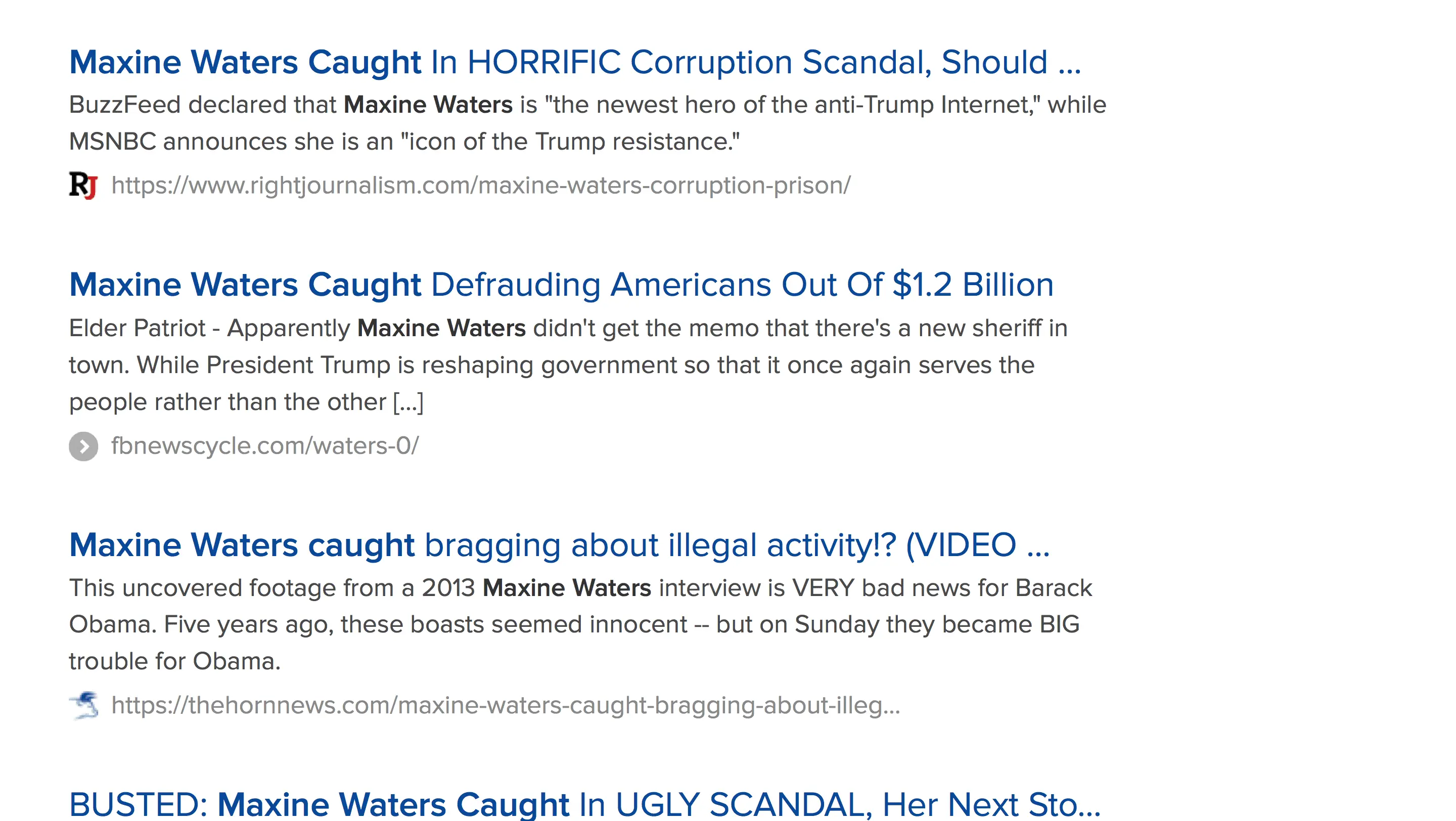Open the rightjournalism.com URL link

[480, 186]
